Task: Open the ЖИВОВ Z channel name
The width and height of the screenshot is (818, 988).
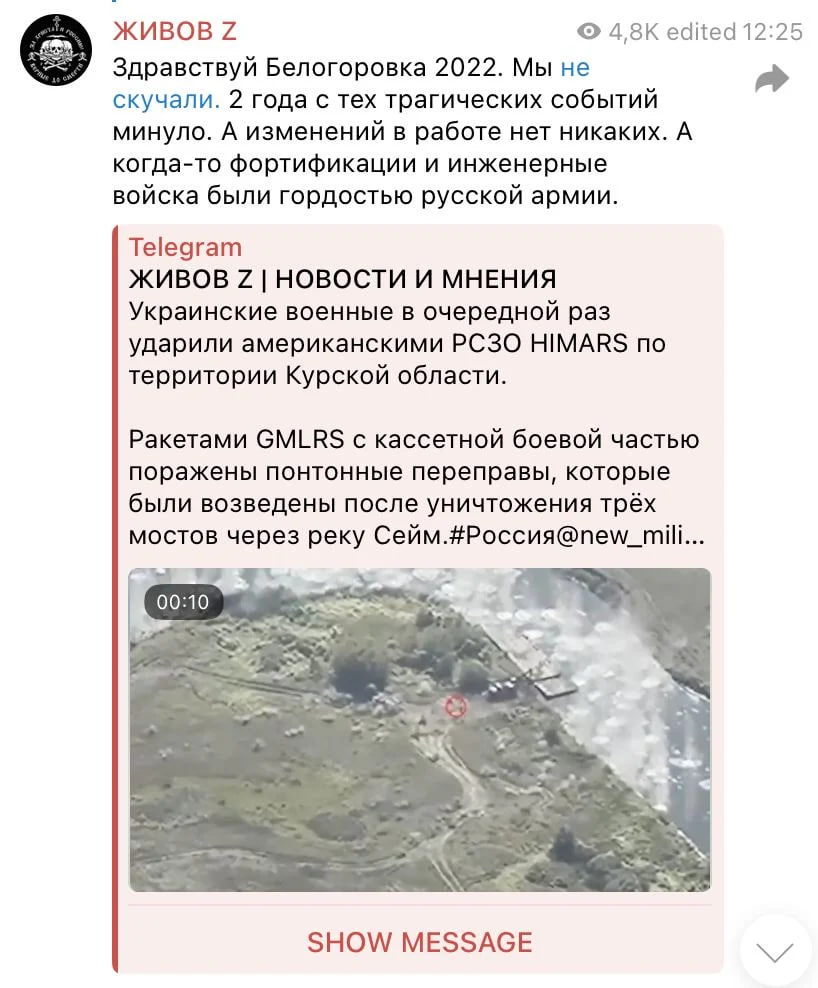Action: [174, 32]
